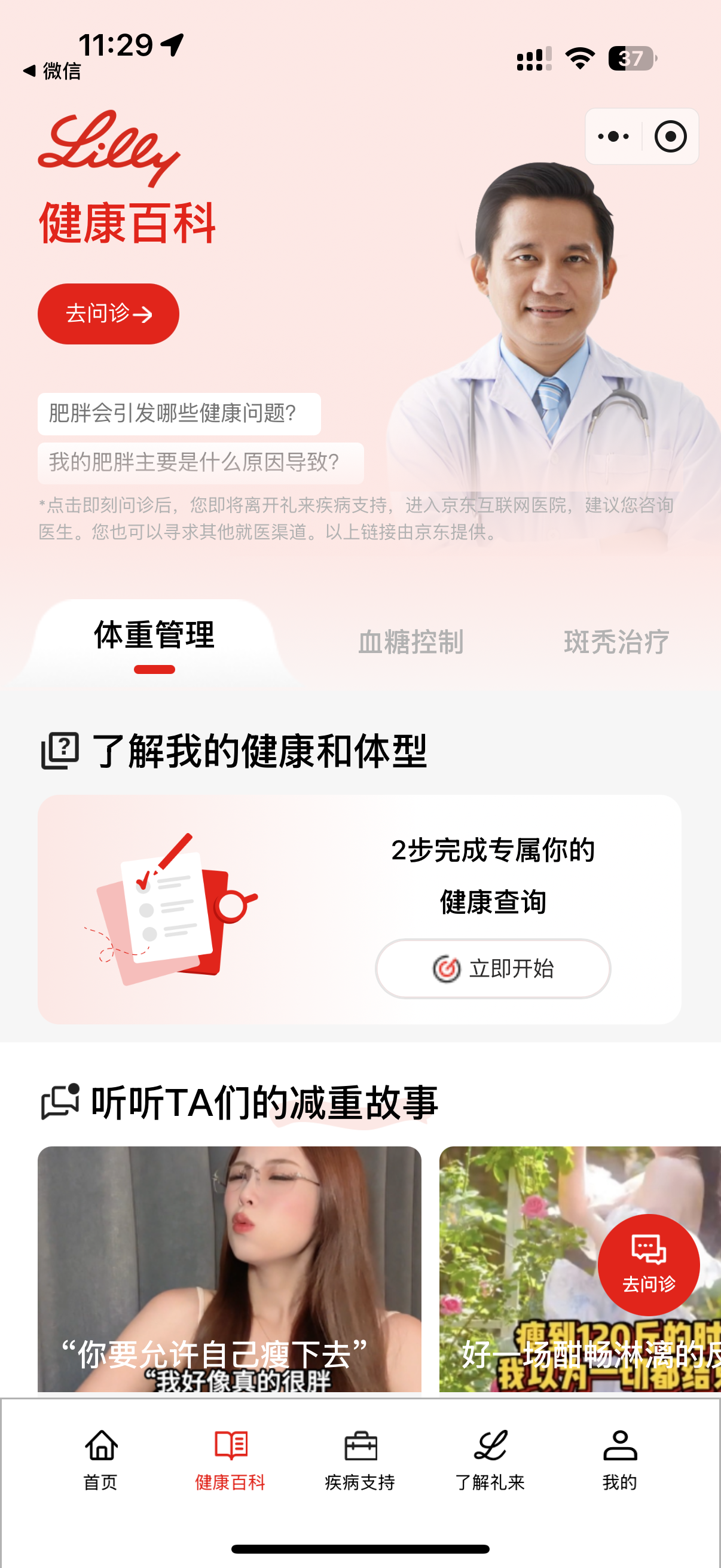Image resolution: width=721 pixels, height=1568 pixels.
Task: Tap the red 去问诊 button under 健康百科
Action: click(108, 313)
